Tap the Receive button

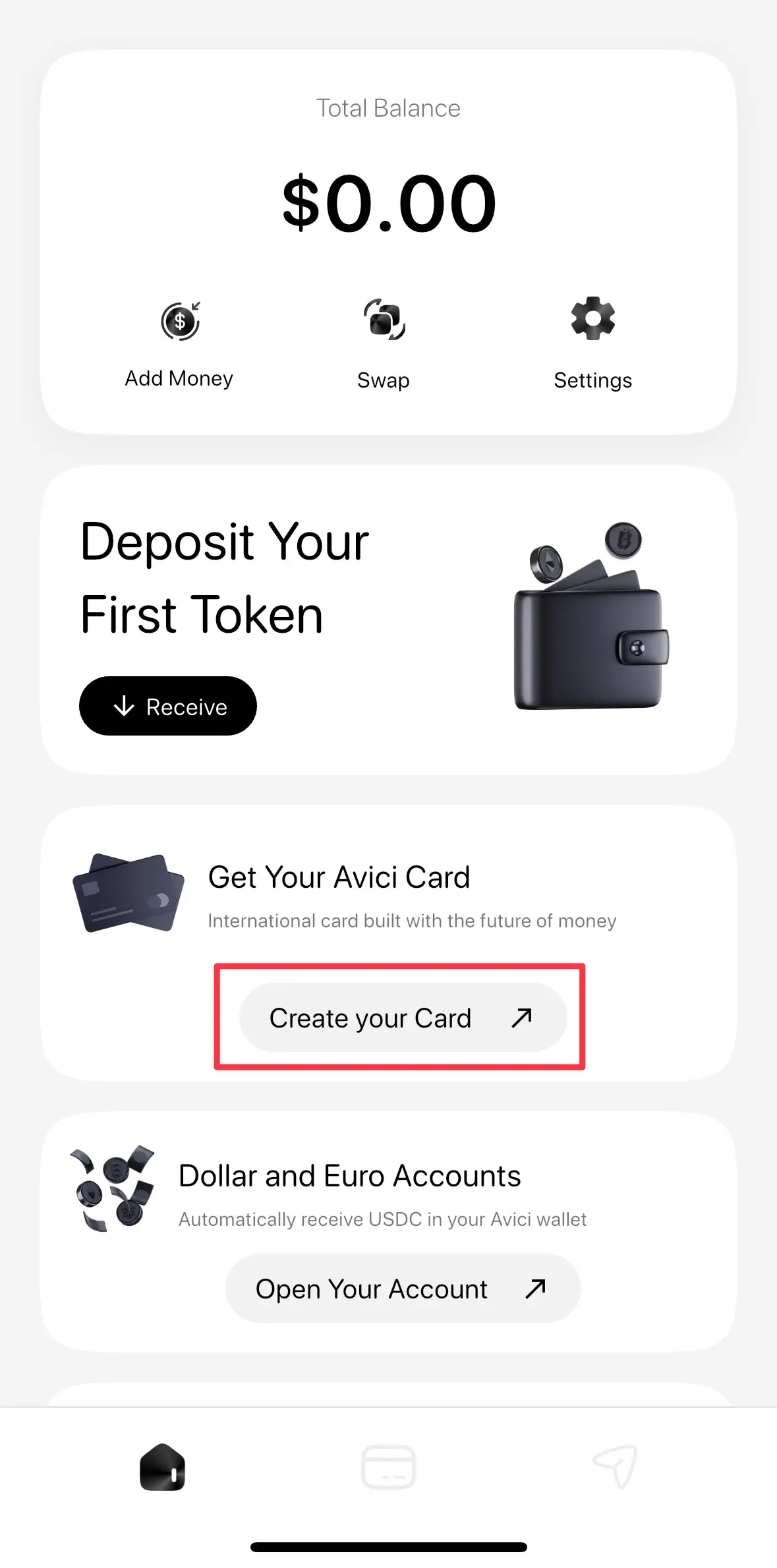click(x=168, y=706)
